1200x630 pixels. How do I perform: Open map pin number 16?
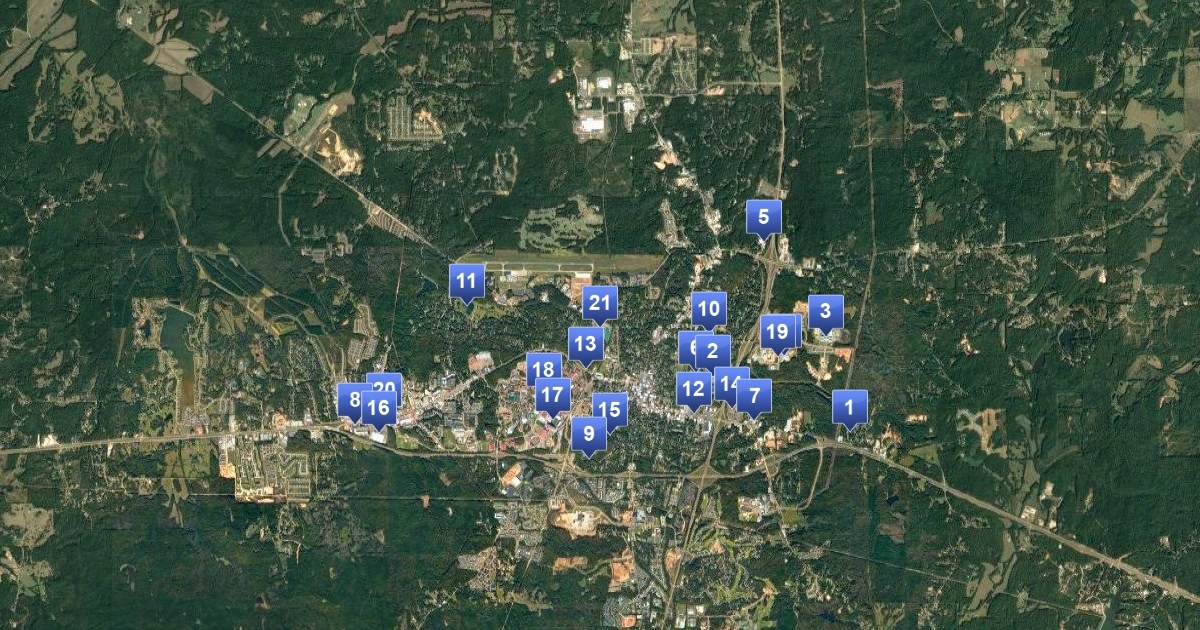378,408
